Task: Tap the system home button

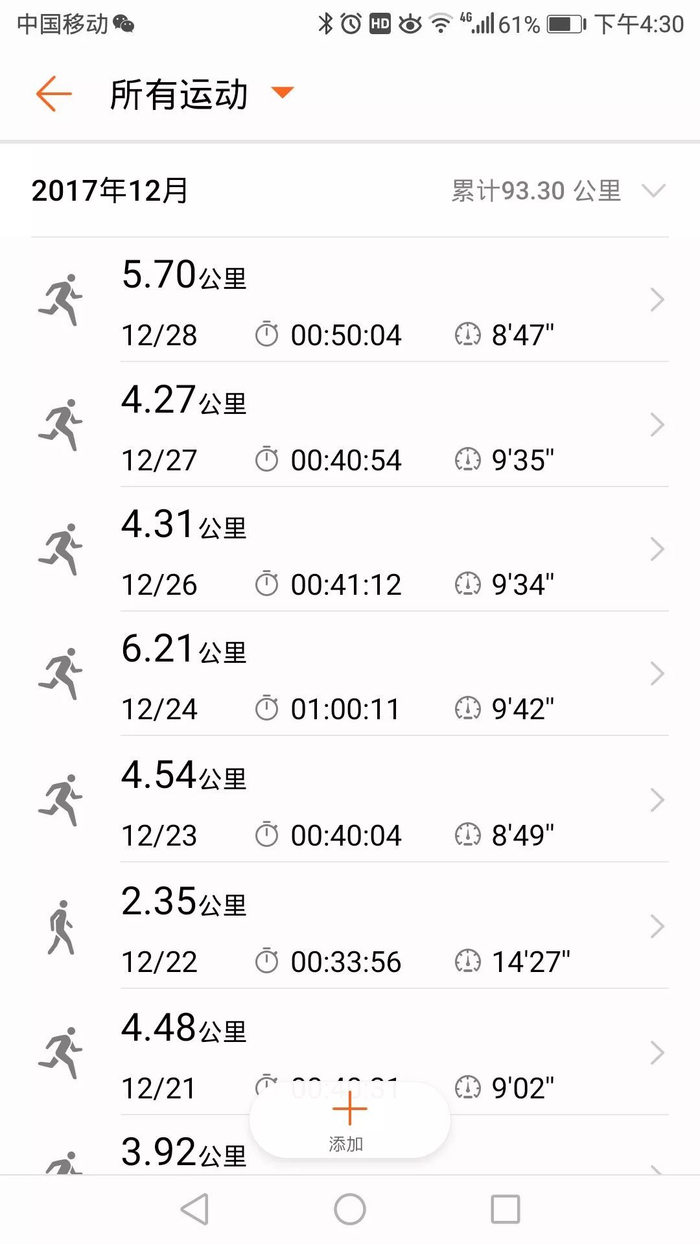Action: point(350,1209)
